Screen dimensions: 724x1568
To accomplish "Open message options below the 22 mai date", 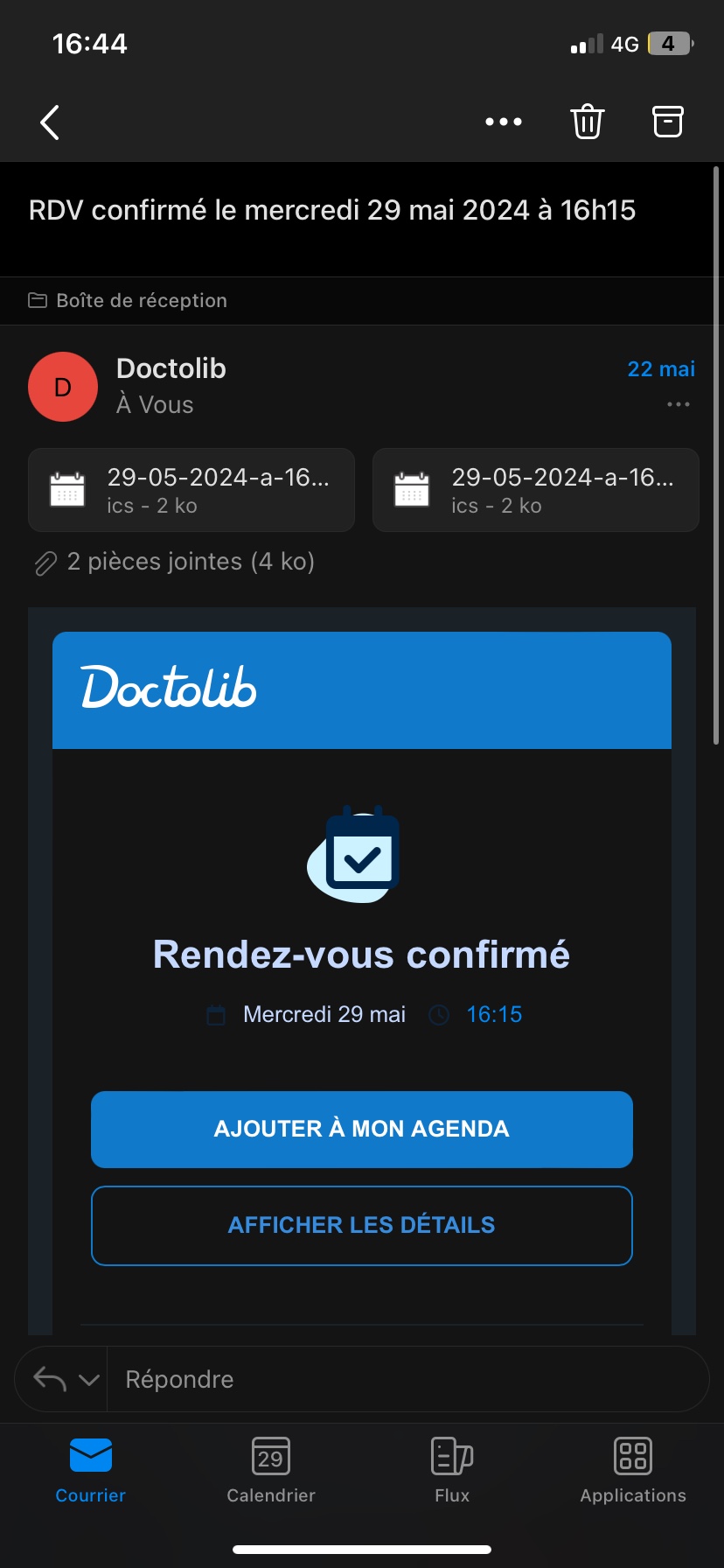I will click(x=679, y=404).
